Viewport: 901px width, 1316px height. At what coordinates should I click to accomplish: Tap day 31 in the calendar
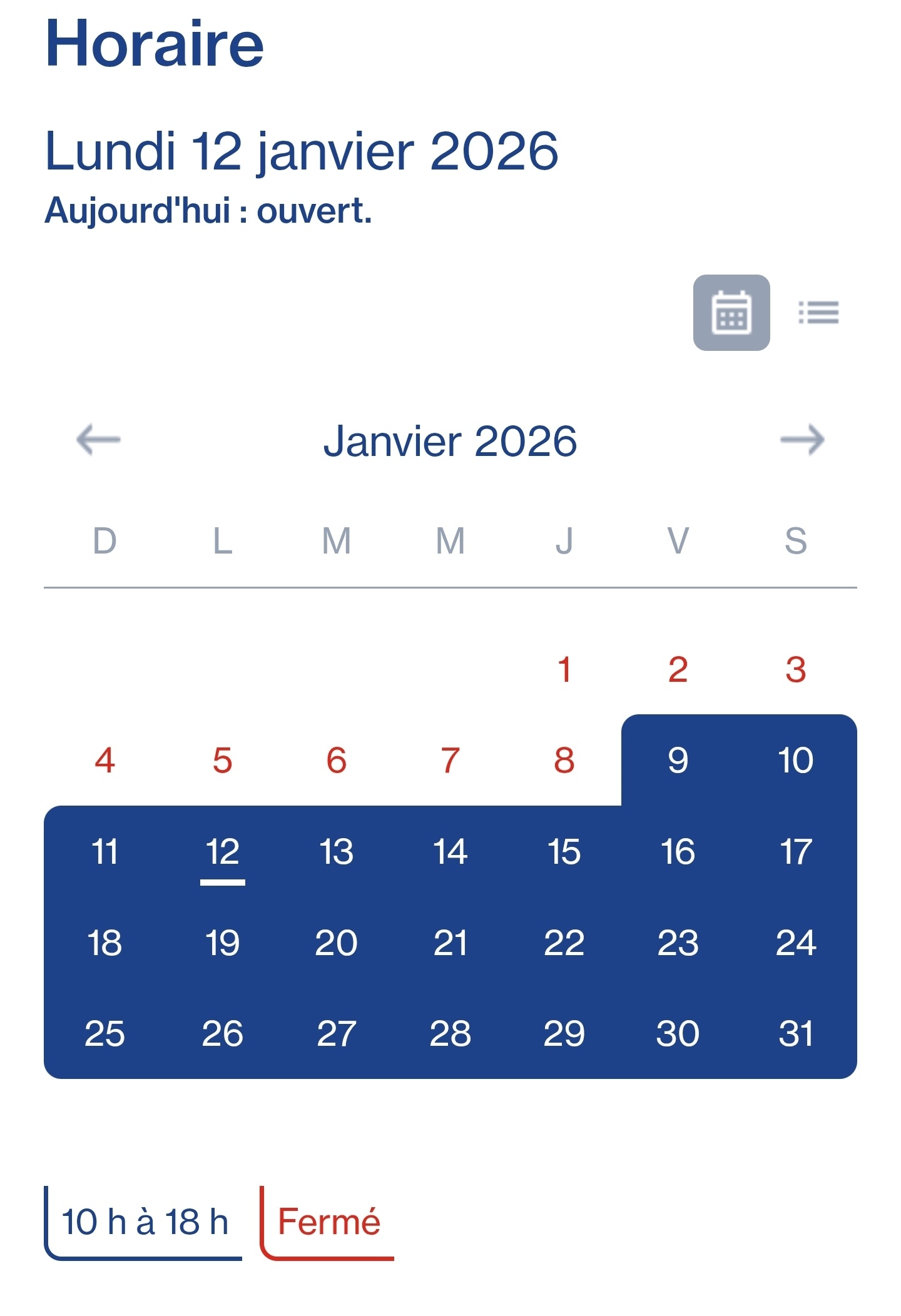point(795,1033)
